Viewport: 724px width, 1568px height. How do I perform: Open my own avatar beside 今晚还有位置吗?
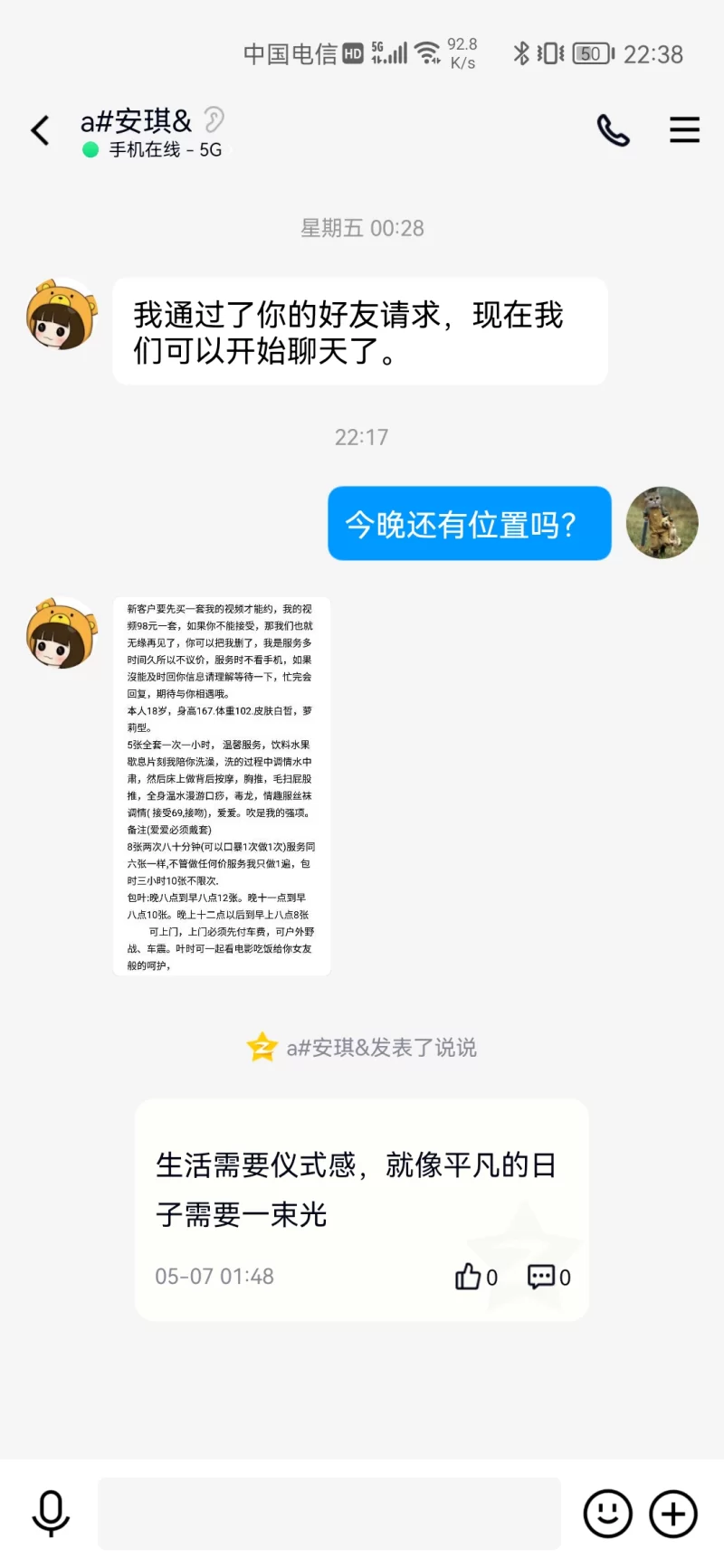point(662,523)
